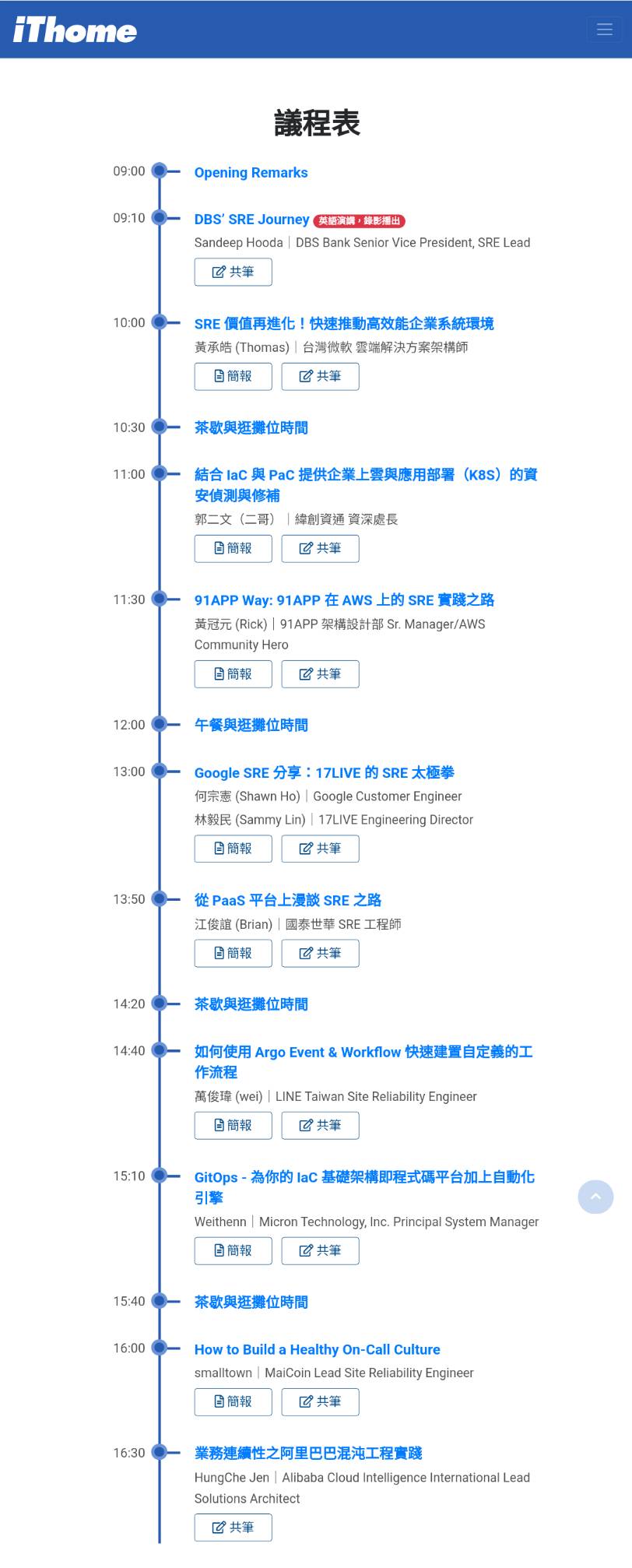Image resolution: width=632 pixels, height=1568 pixels.
Task: Open the hamburger menu at top right
Action: (605, 30)
